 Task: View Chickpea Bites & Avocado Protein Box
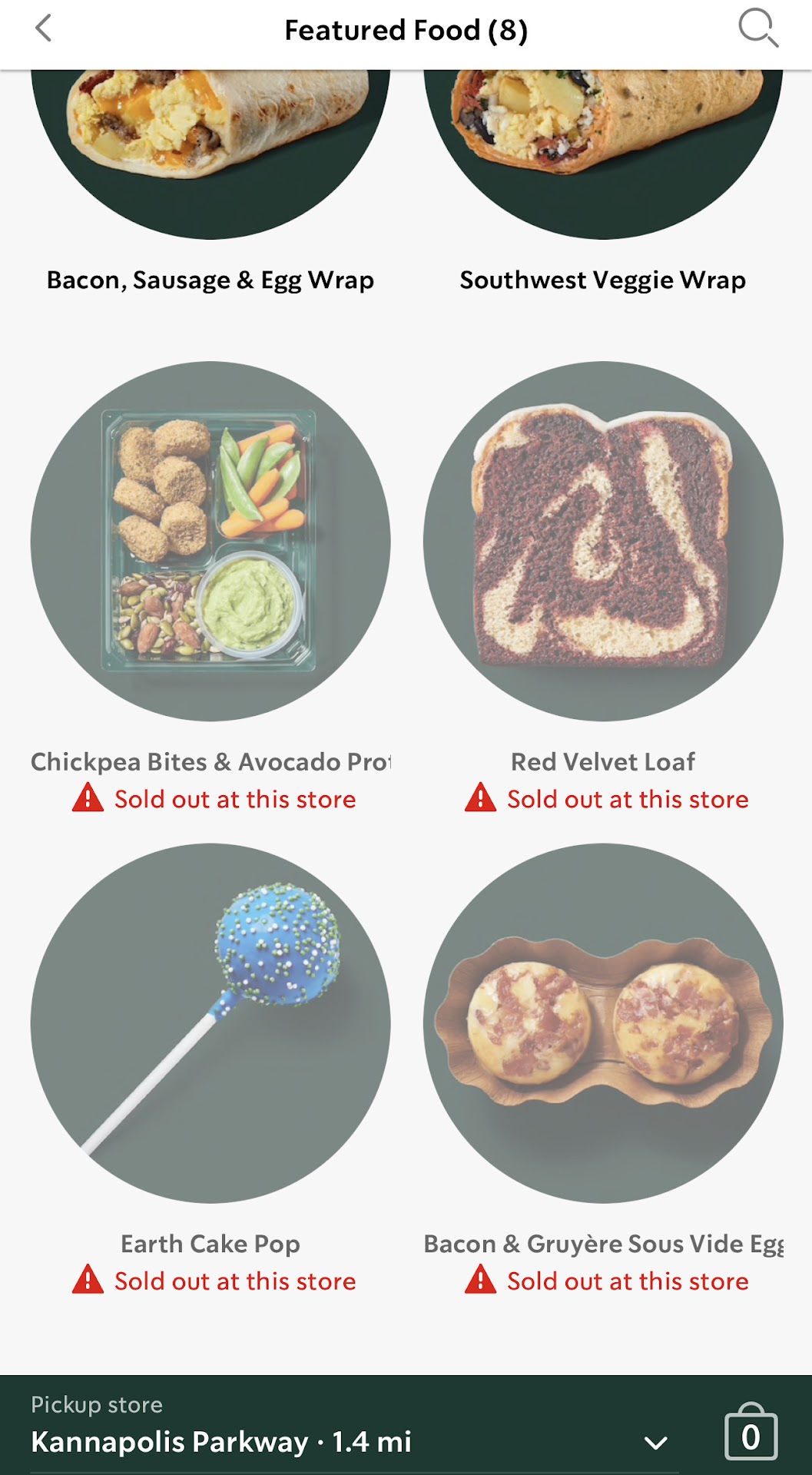pyautogui.click(x=210, y=542)
